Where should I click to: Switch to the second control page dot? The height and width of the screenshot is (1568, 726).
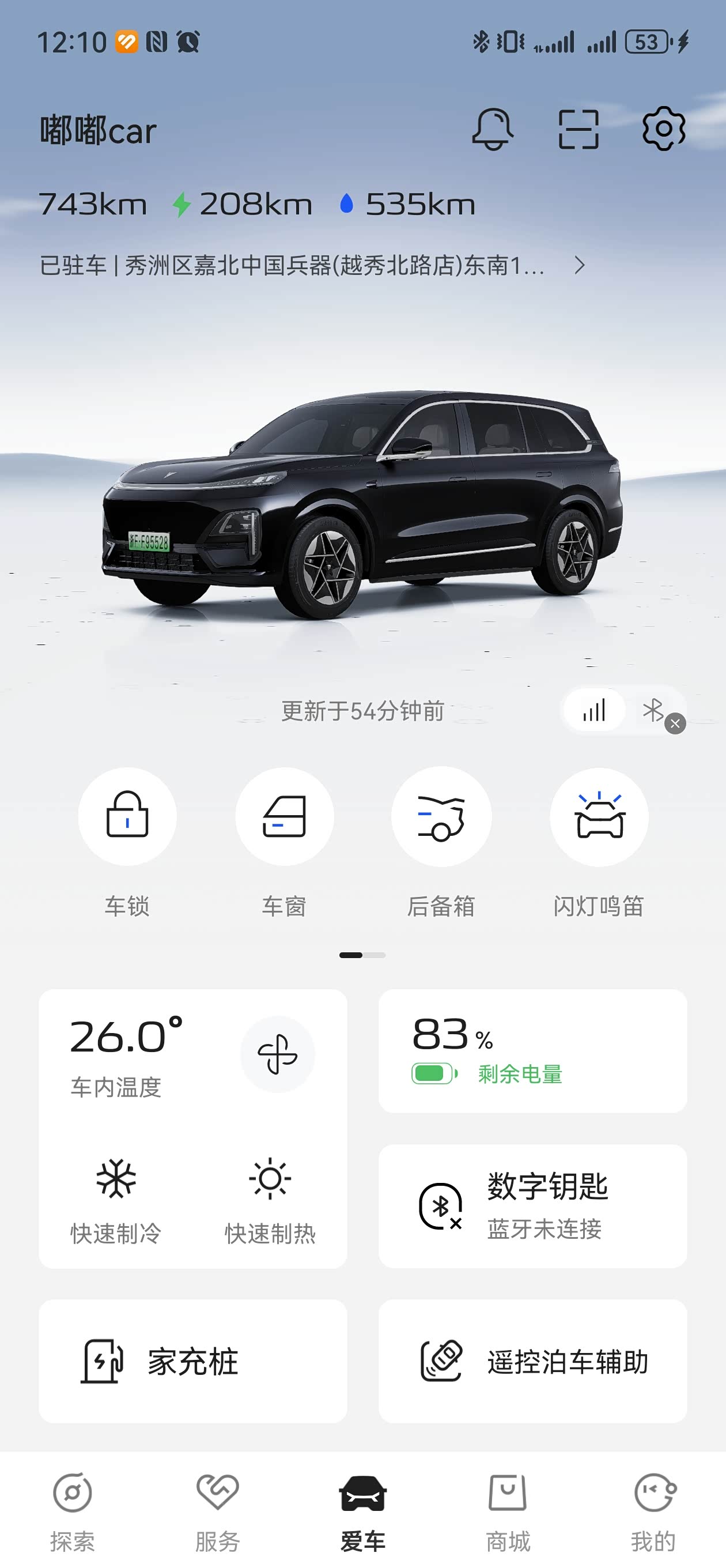(375, 955)
